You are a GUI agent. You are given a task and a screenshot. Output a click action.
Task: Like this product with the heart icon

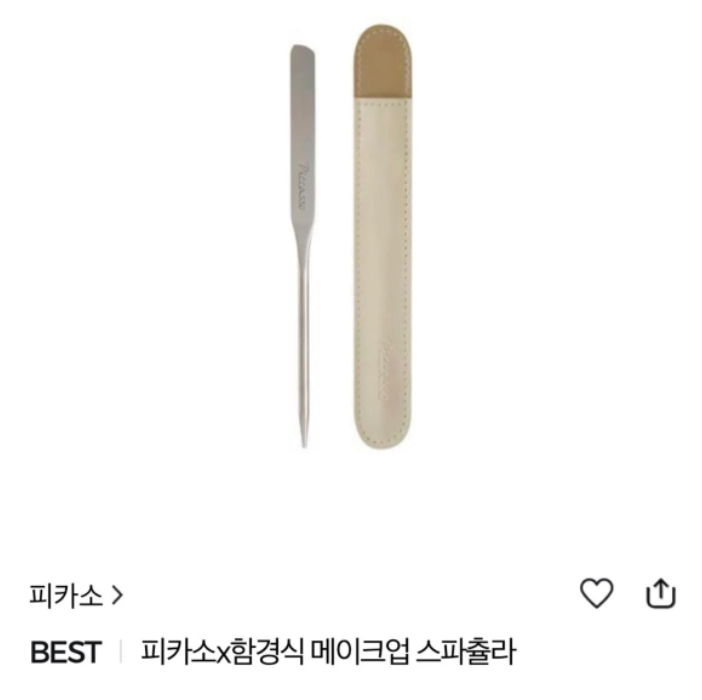597,594
